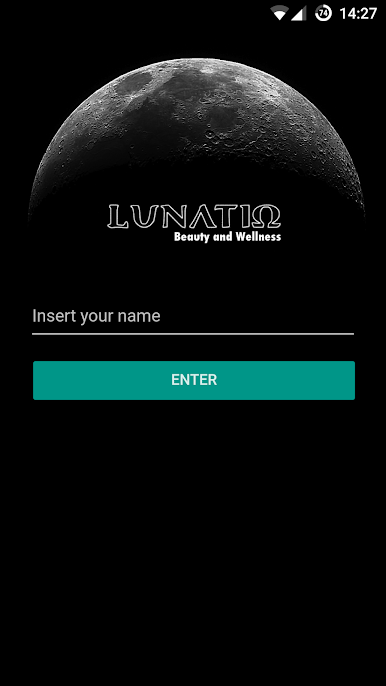Tap the green ENTER button
Viewport: 386px width, 686px height.
(x=194, y=380)
